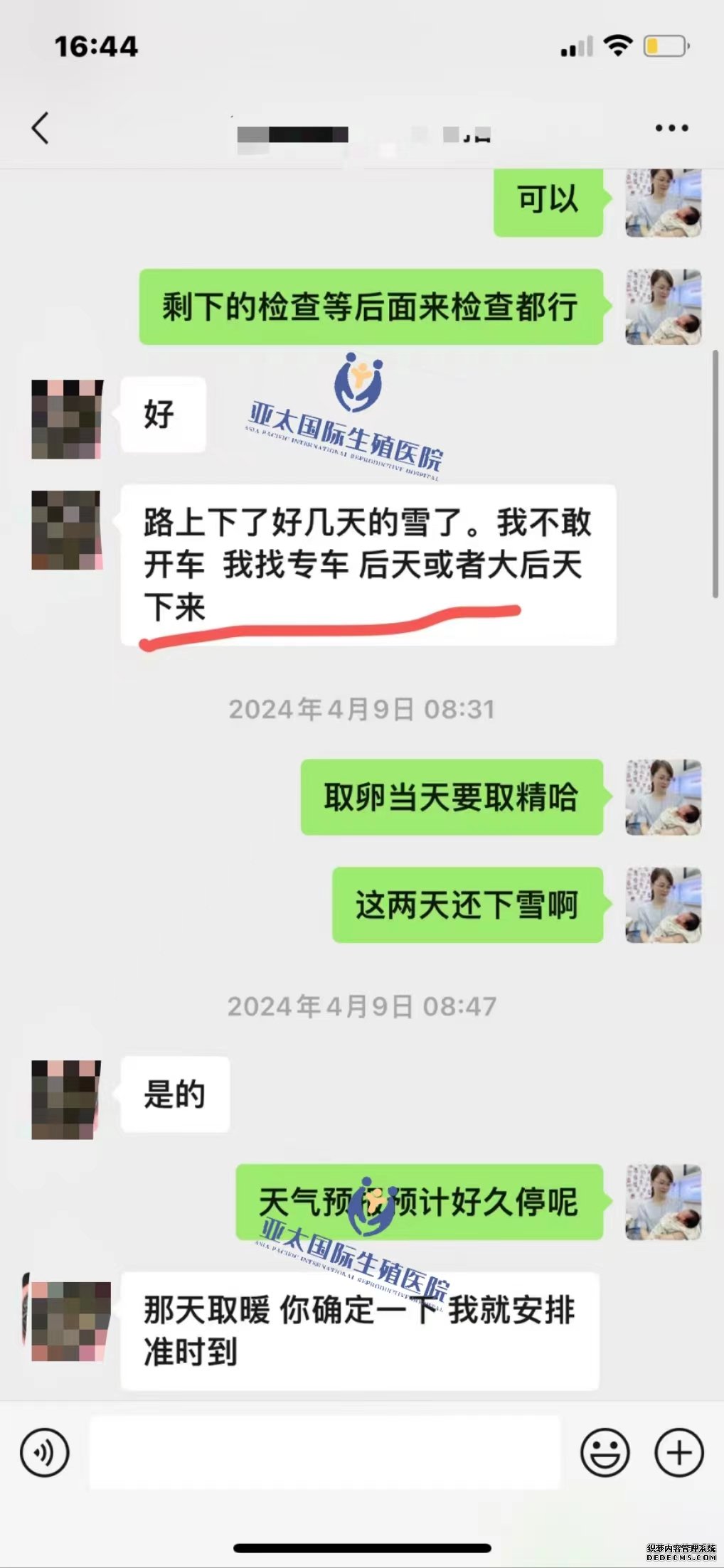Open contact avatar beside 好 message

coord(67,419)
